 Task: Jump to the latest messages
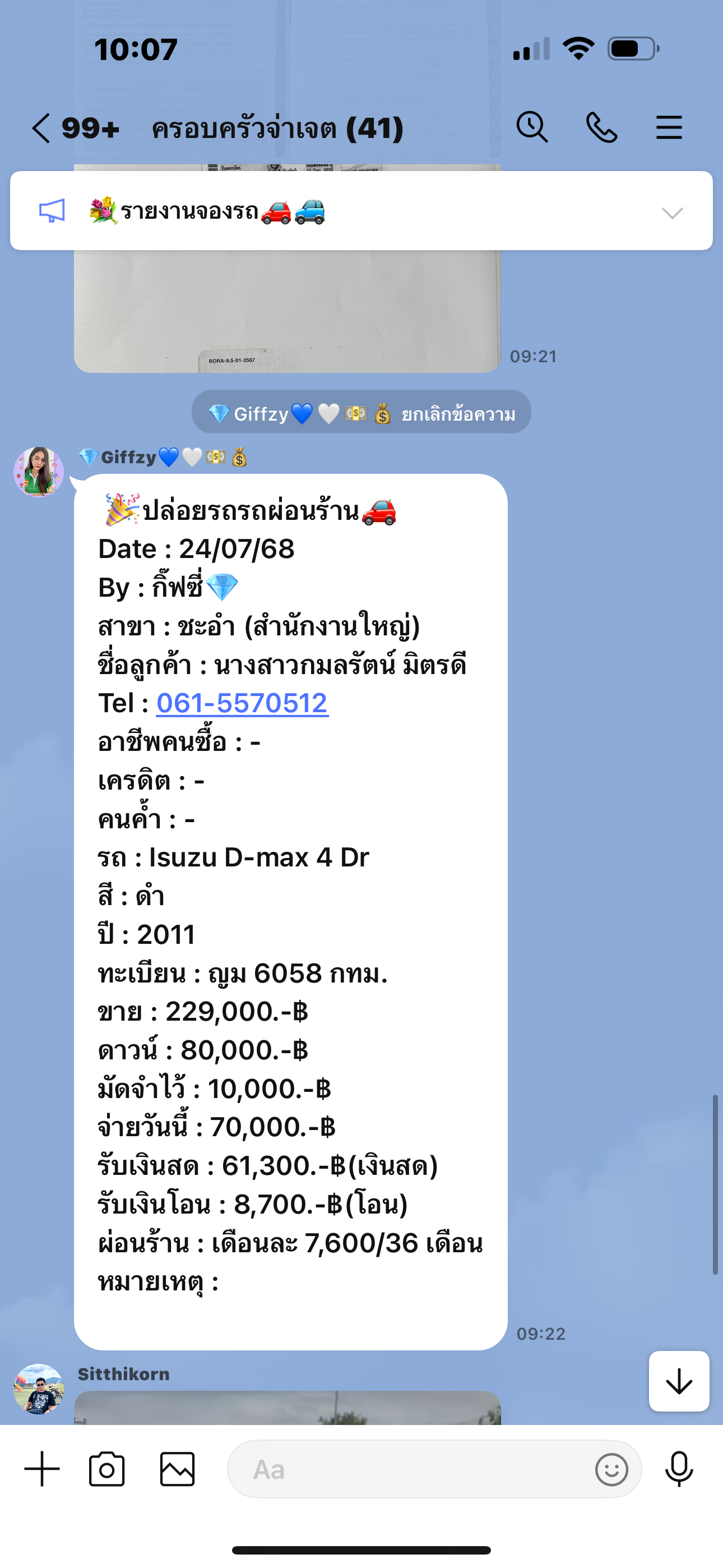point(679,1382)
